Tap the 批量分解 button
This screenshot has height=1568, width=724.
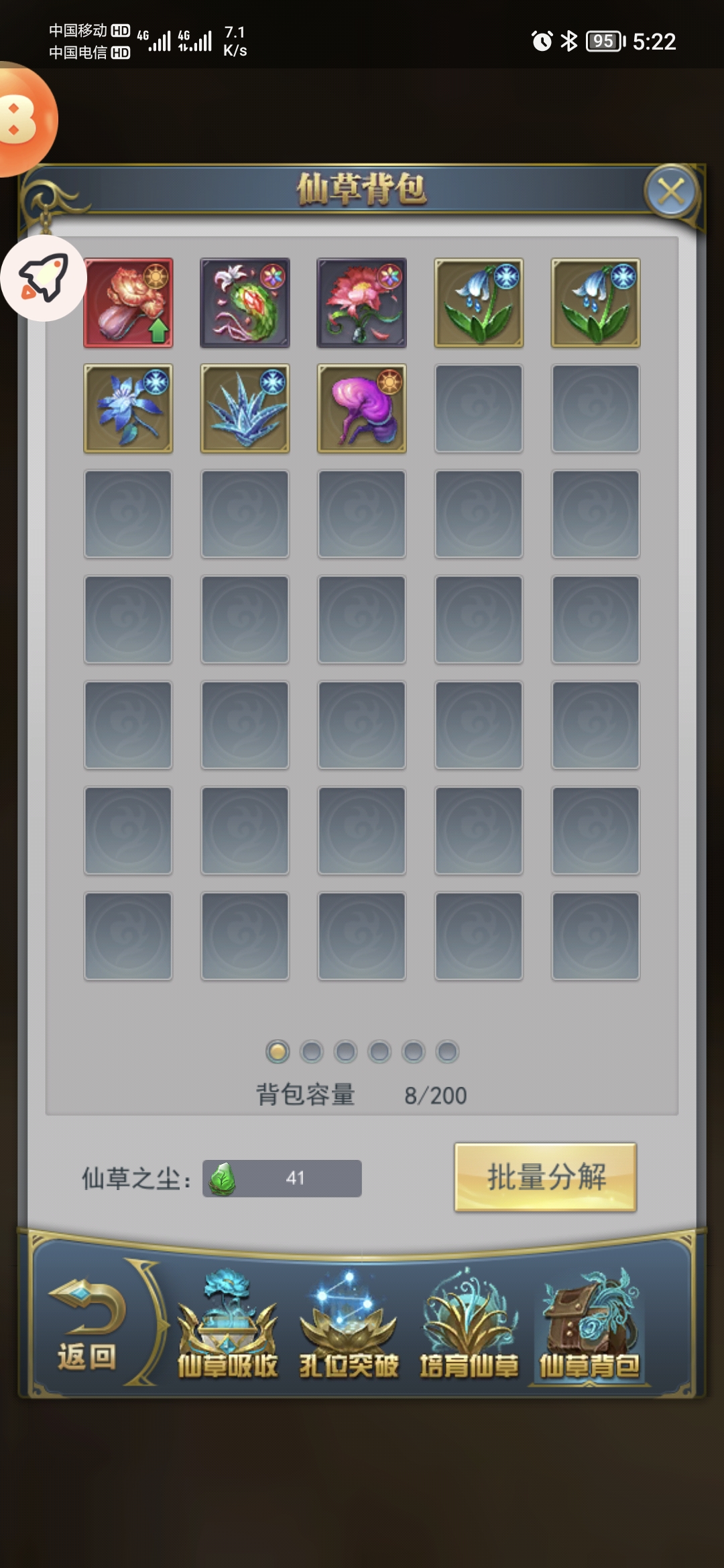tap(545, 1177)
